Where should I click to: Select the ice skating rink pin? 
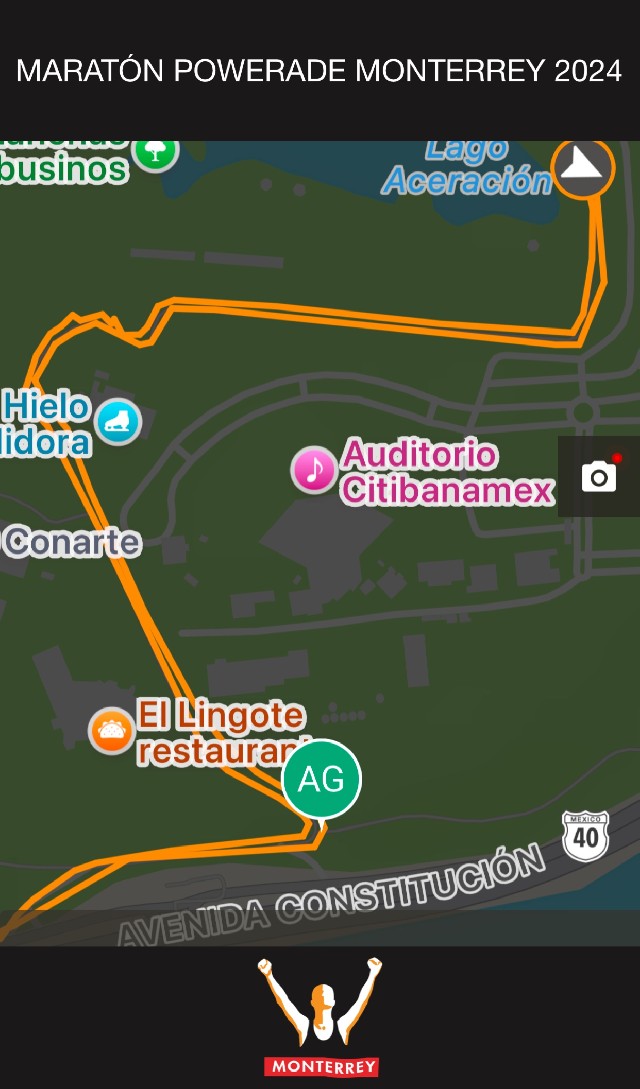point(117,422)
